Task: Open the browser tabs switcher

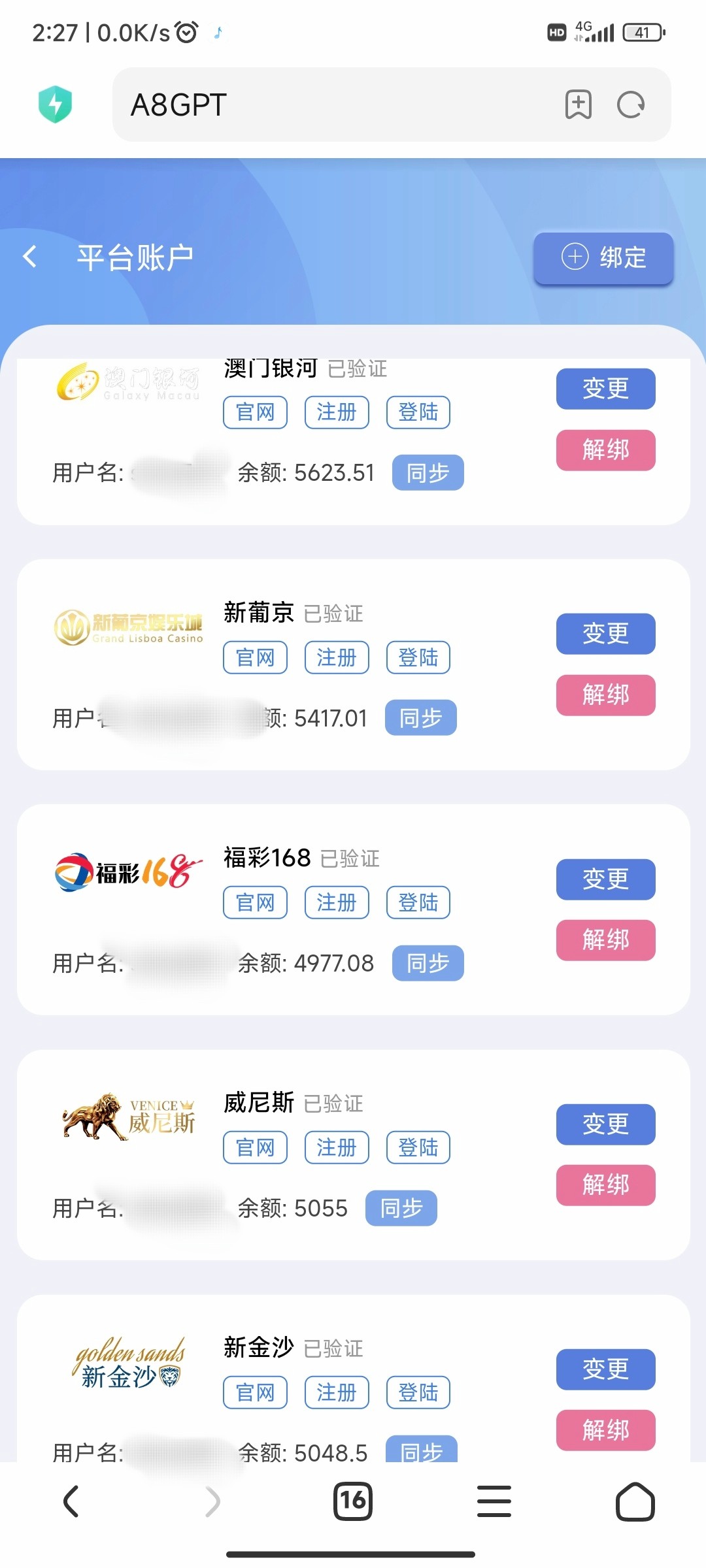Action: (353, 1501)
